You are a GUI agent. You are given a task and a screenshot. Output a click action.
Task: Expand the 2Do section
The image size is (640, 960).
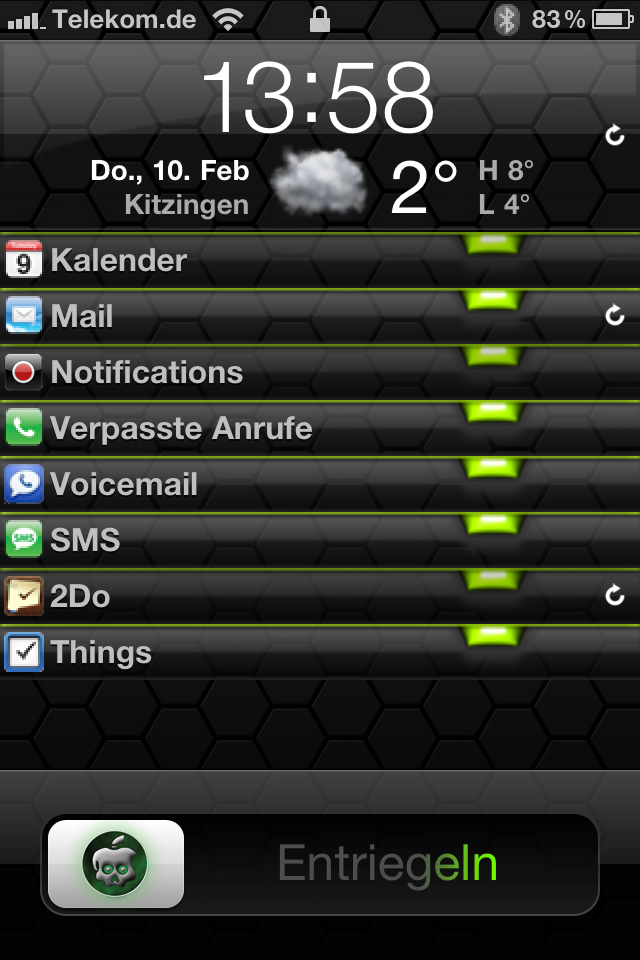pos(320,596)
